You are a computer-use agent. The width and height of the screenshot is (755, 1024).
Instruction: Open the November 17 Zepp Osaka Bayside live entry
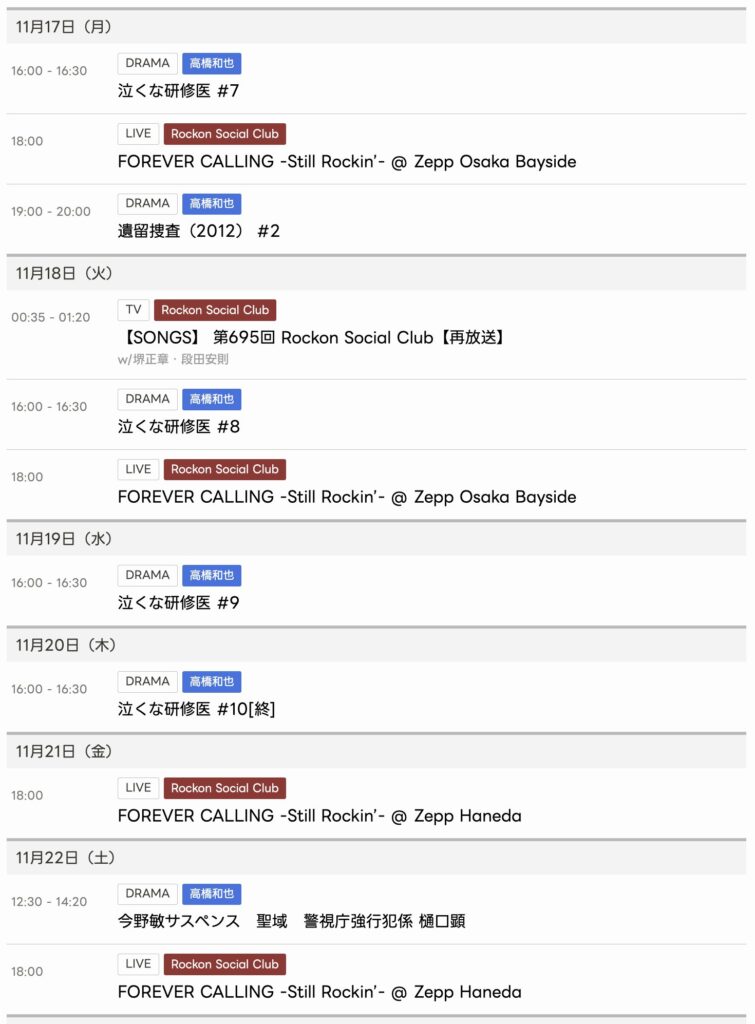click(x=346, y=161)
